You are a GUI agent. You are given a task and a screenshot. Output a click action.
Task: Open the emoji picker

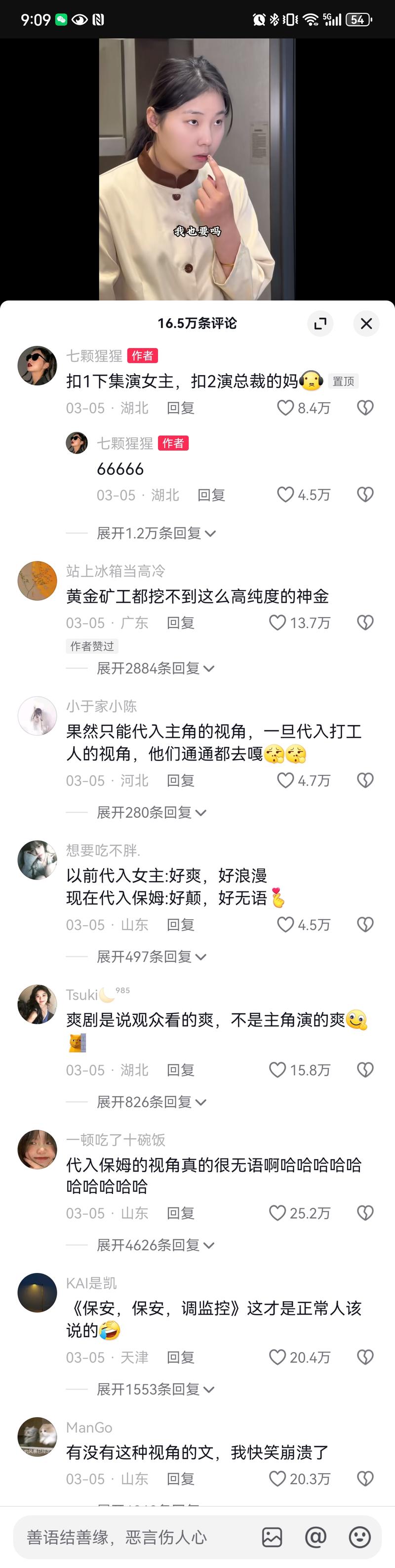pyautogui.click(x=360, y=1537)
